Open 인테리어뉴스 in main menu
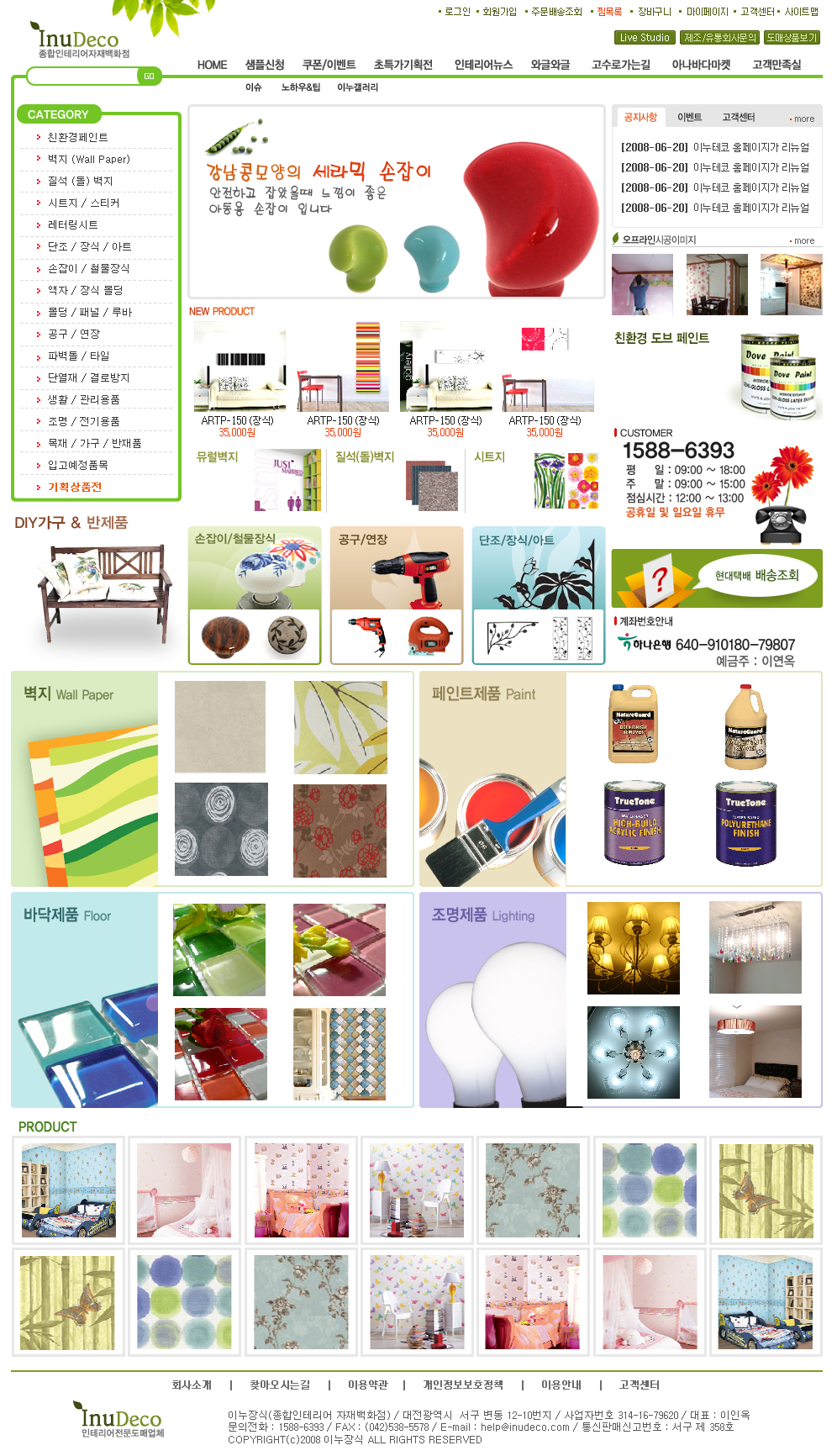Viewport: 837px width, 1456px height. (483, 65)
